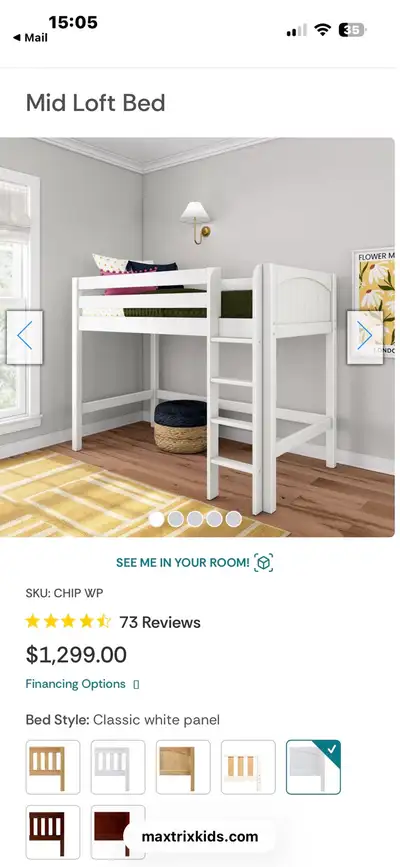Select the first natural slat bed style
The image size is (400, 867).
[x=53, y=767]
